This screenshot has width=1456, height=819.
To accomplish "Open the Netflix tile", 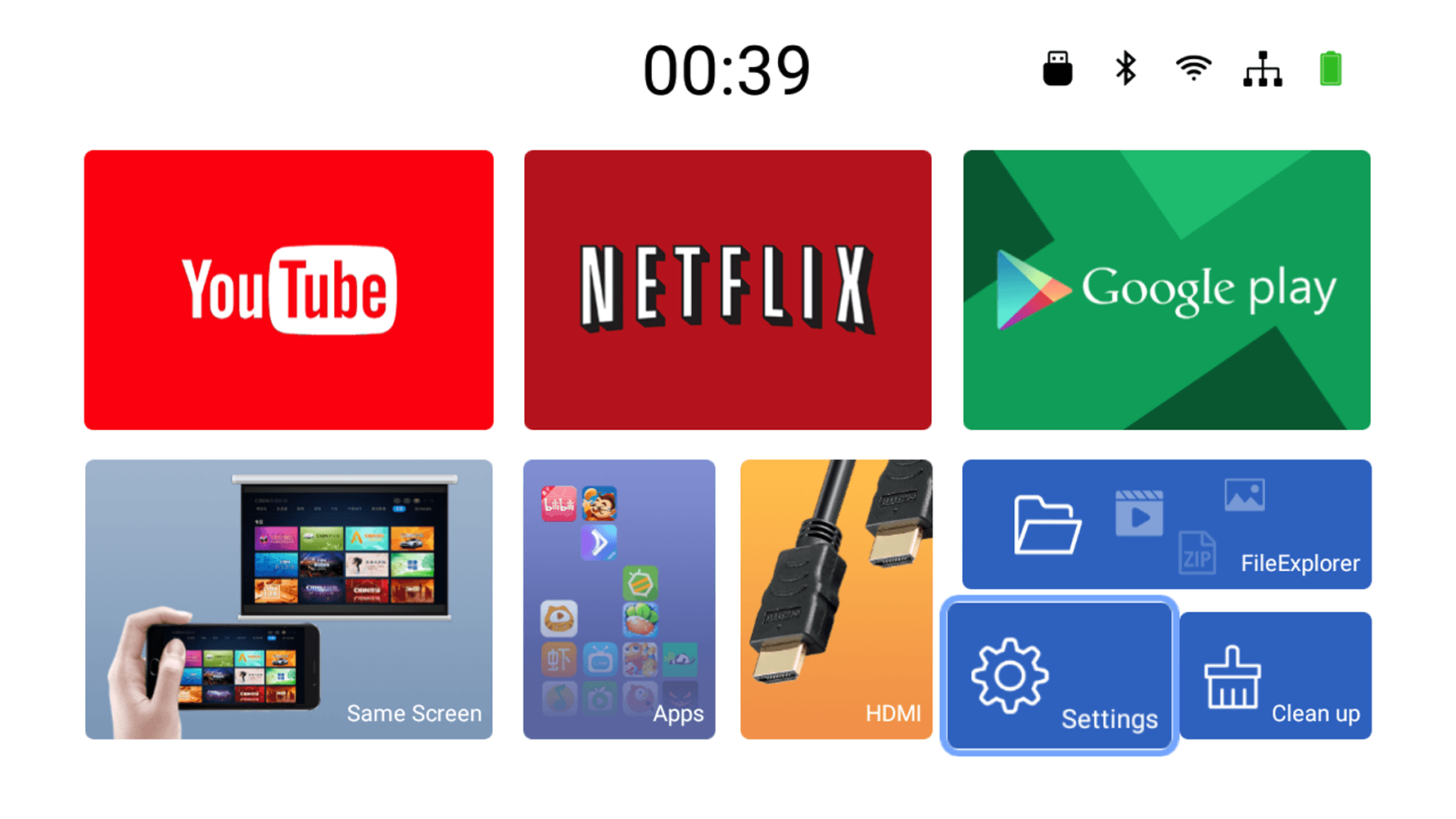I will 727,290.
